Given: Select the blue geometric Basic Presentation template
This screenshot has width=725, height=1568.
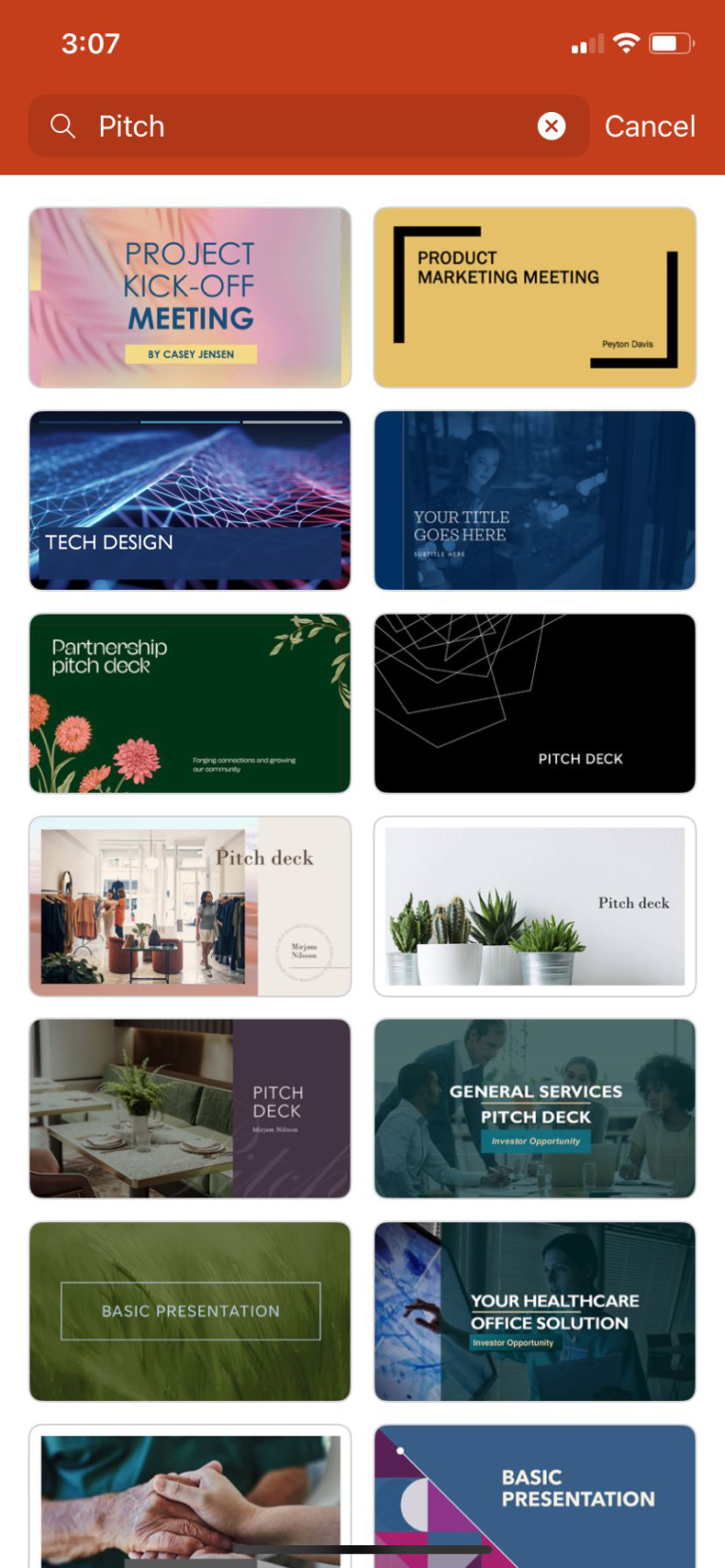Looking at the screenshot, I should [x=535, y=1496].
